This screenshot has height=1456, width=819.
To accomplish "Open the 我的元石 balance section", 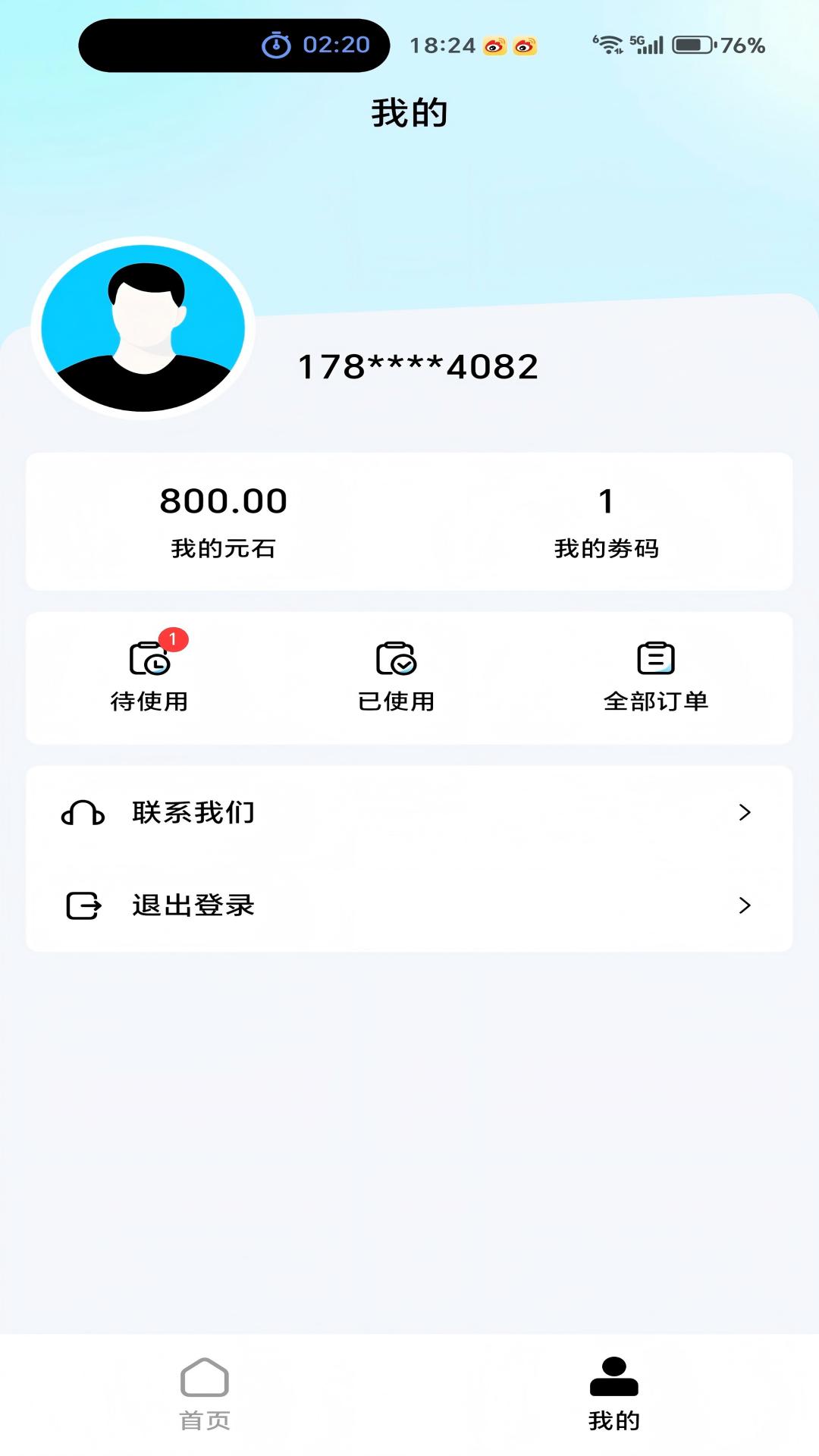I will [x=224, y=519].
